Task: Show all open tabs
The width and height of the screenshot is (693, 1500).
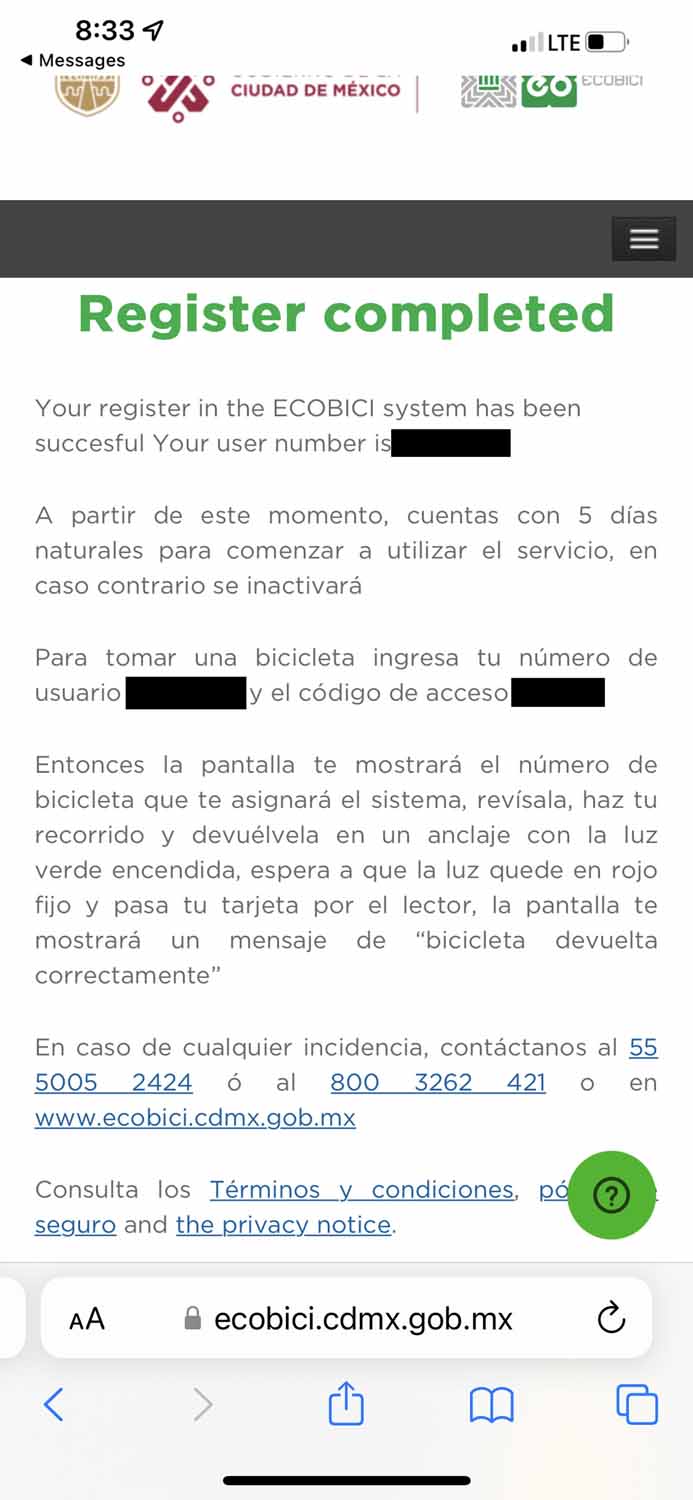Action: [637, 1405]
